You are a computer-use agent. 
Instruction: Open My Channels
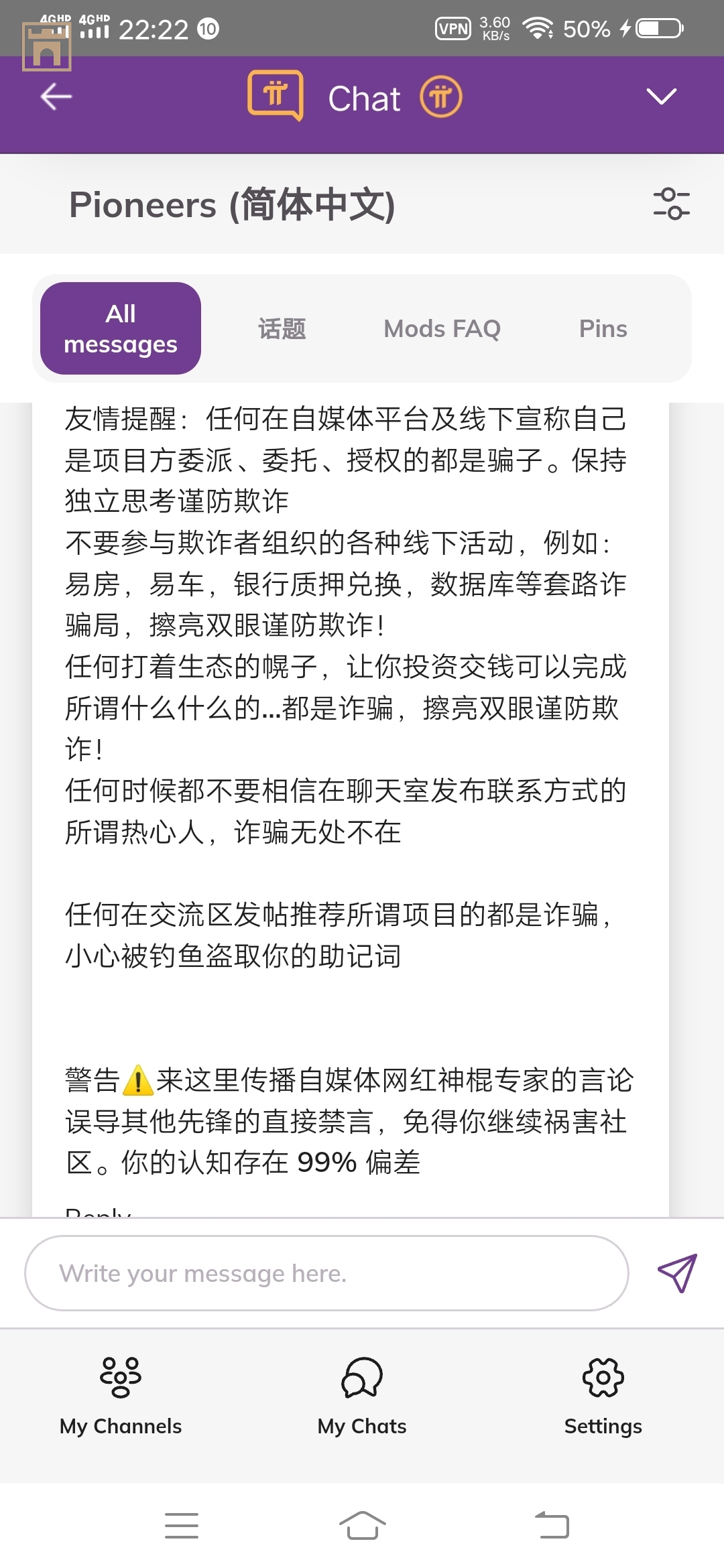pyautogui.click(x=121, y=1396)
